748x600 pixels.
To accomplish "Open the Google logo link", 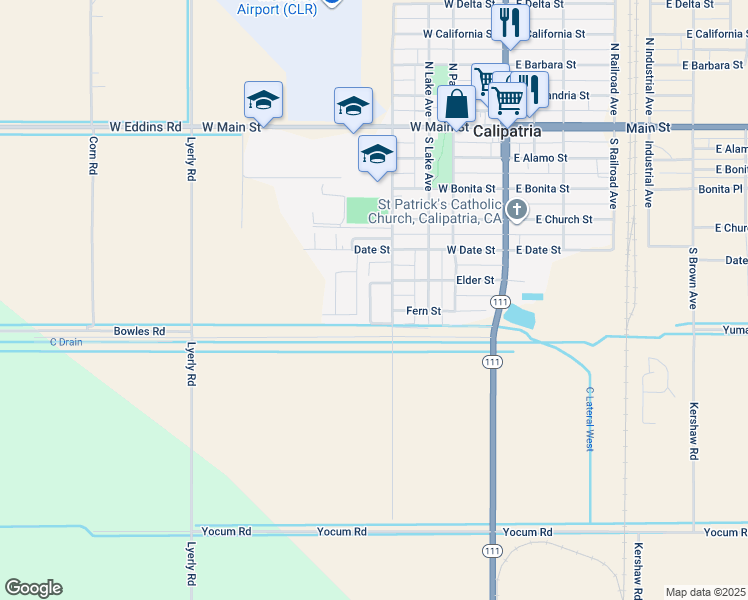I will pyautogui.click(x=33, y=588).
